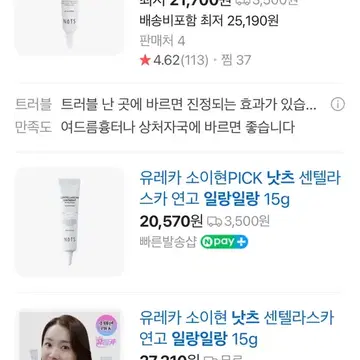This screenshot has width=360, height=360.
Task: Open listing titled 유레카 소이현 낫츠 센텔라스카 연고
Action: 237,328
